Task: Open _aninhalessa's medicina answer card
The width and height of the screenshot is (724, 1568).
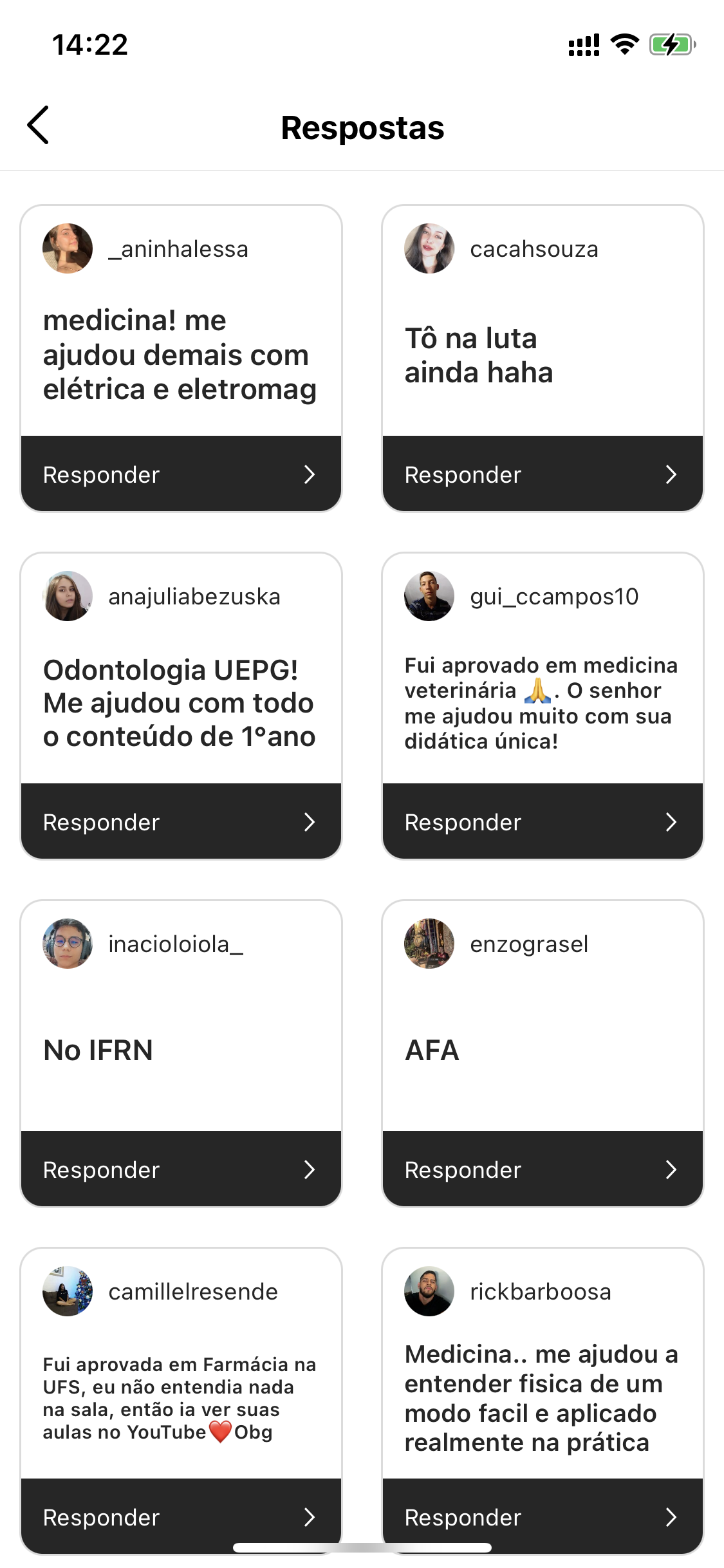Action: click(180, 355)
